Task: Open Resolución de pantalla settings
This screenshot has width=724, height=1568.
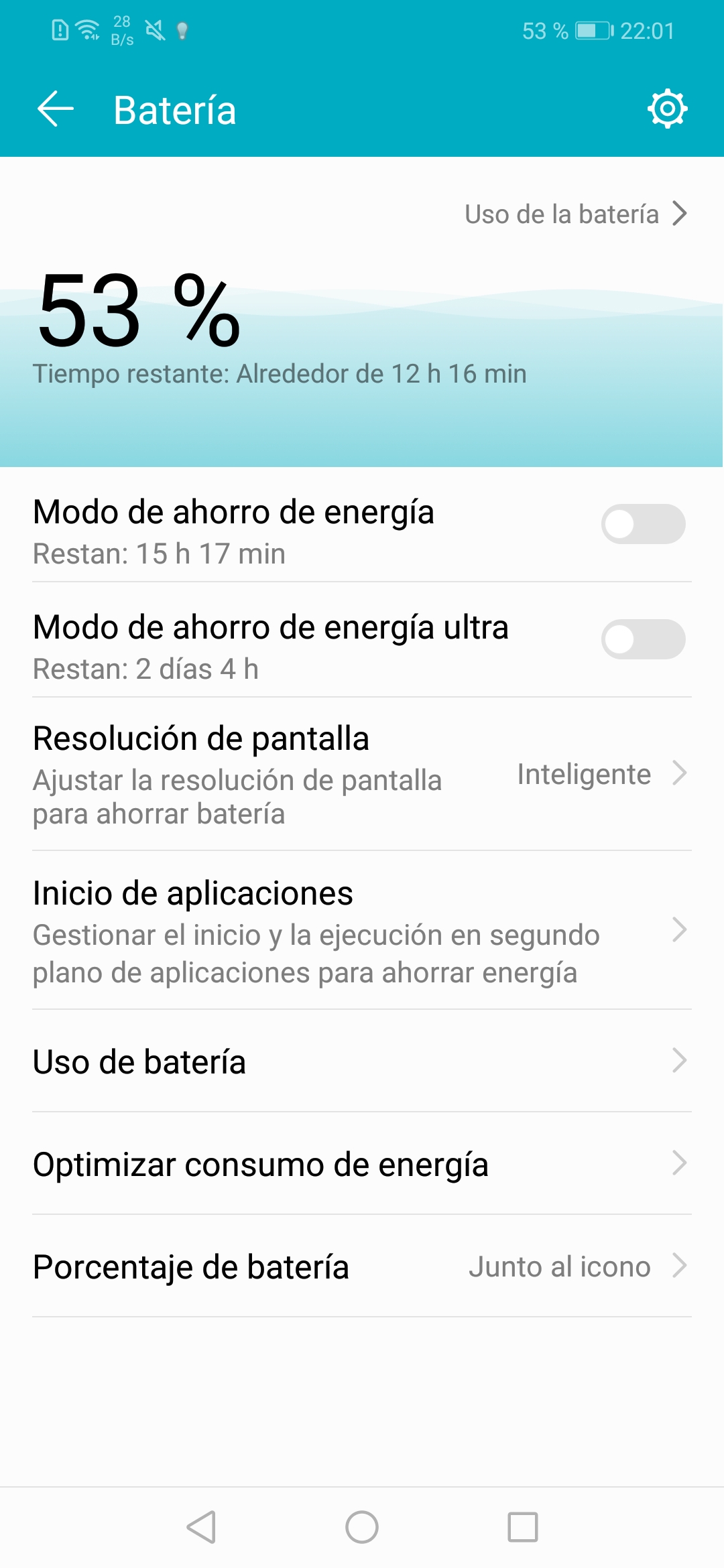Action: click(362, 774)
